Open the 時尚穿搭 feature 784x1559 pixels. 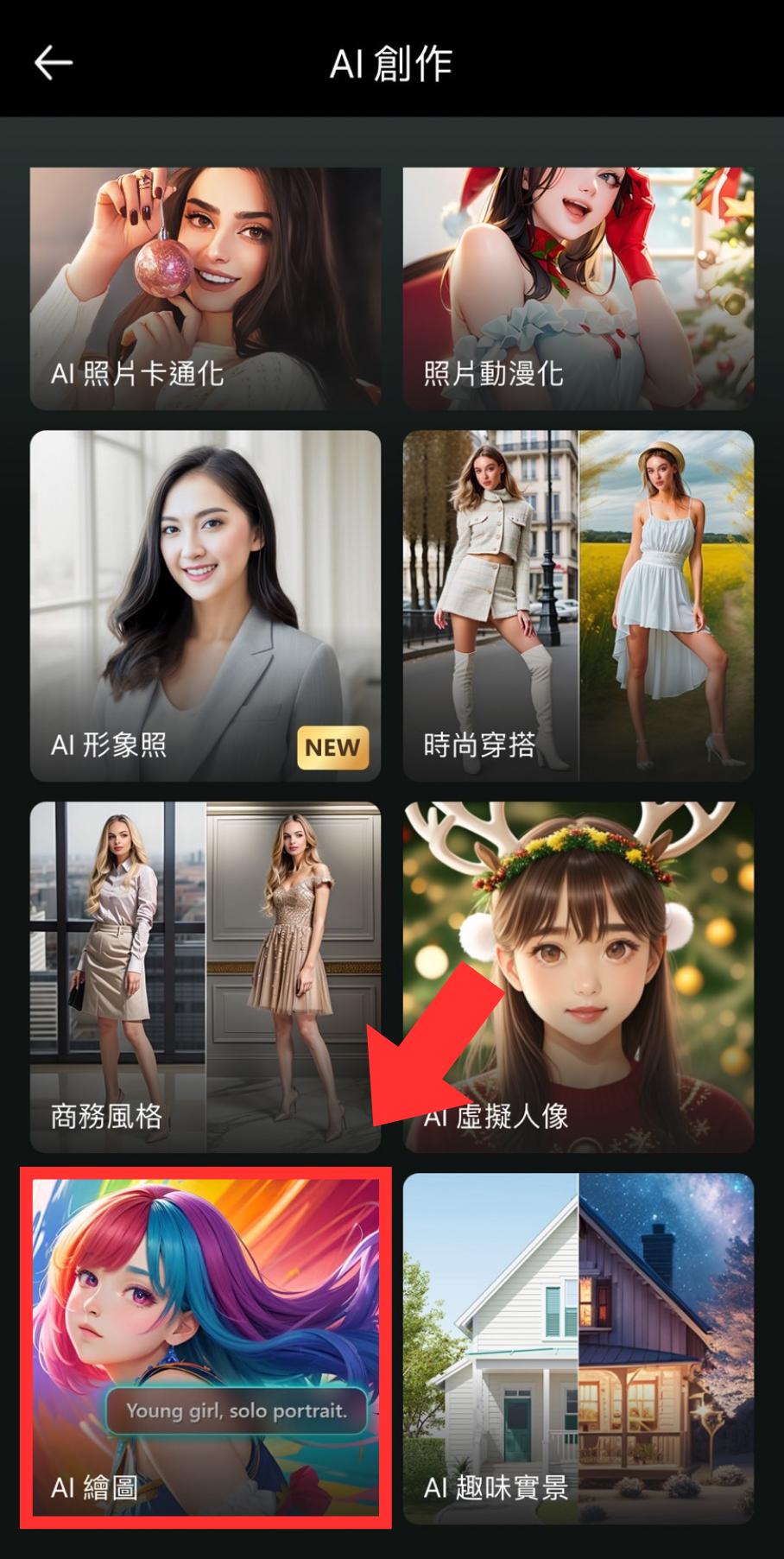click(x=579, y=605)
